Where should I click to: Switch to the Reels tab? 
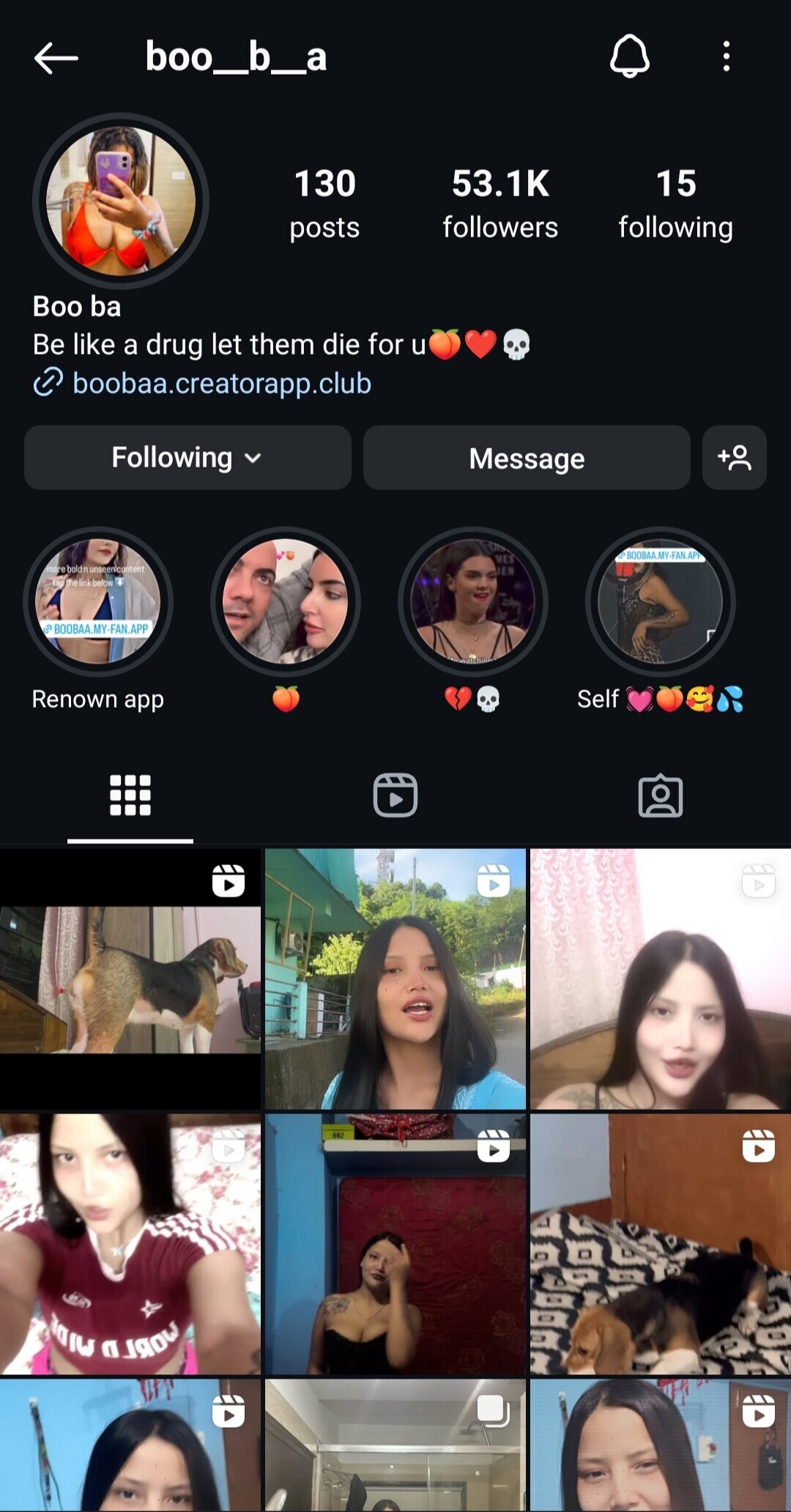pyautogui.click(x=395, y=795)
